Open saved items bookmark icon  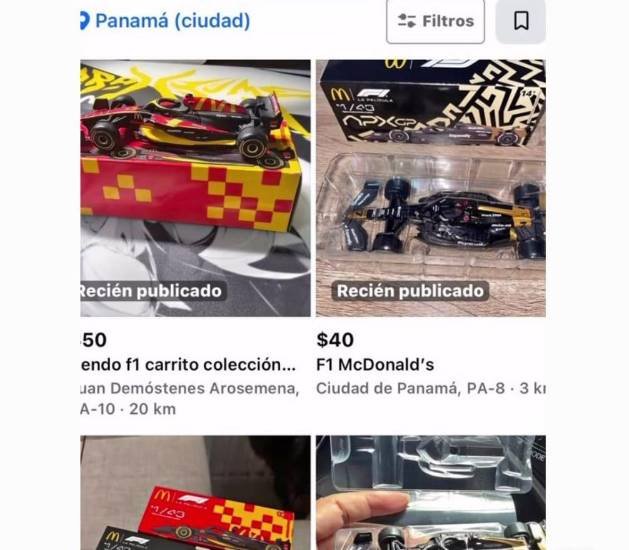[x=521, y=21]
